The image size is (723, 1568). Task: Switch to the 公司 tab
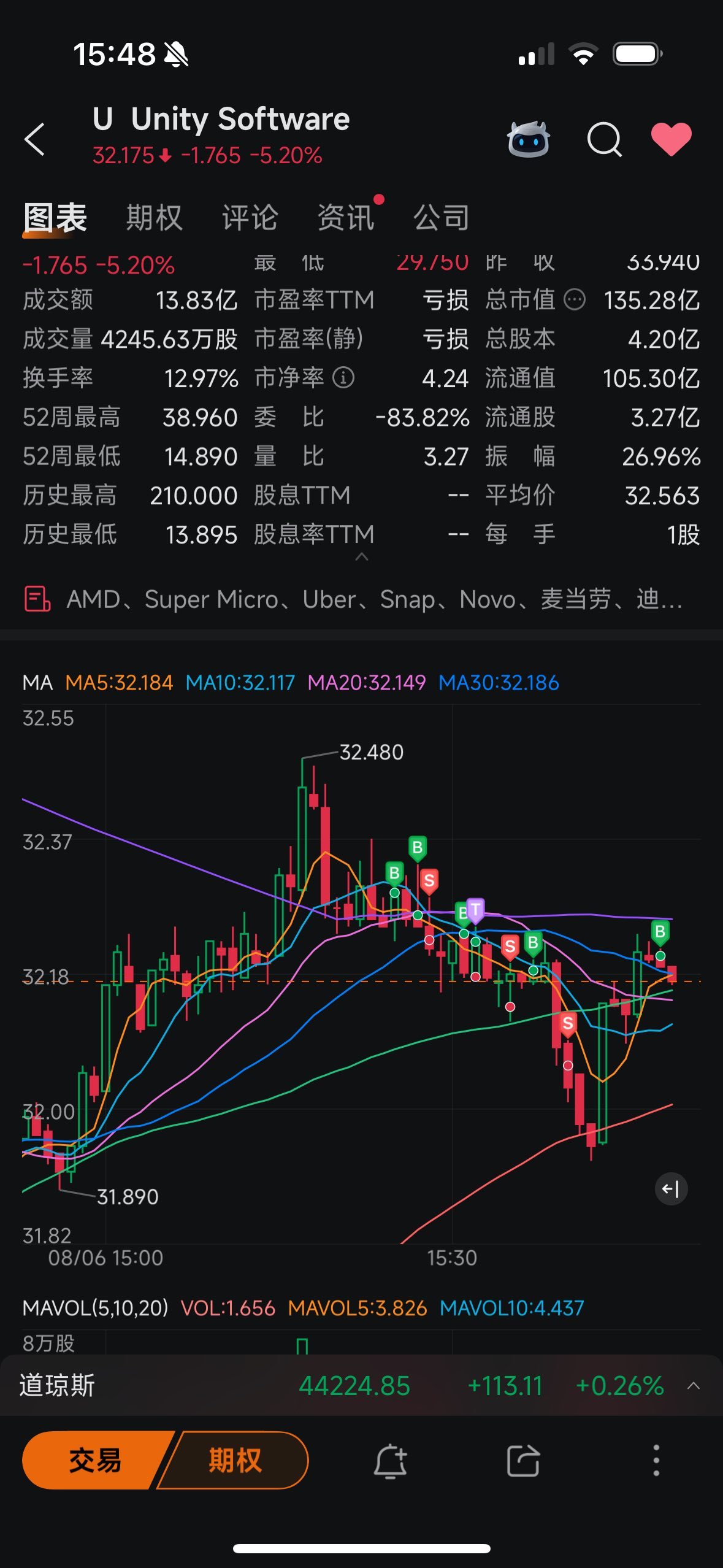pos(441,218)
